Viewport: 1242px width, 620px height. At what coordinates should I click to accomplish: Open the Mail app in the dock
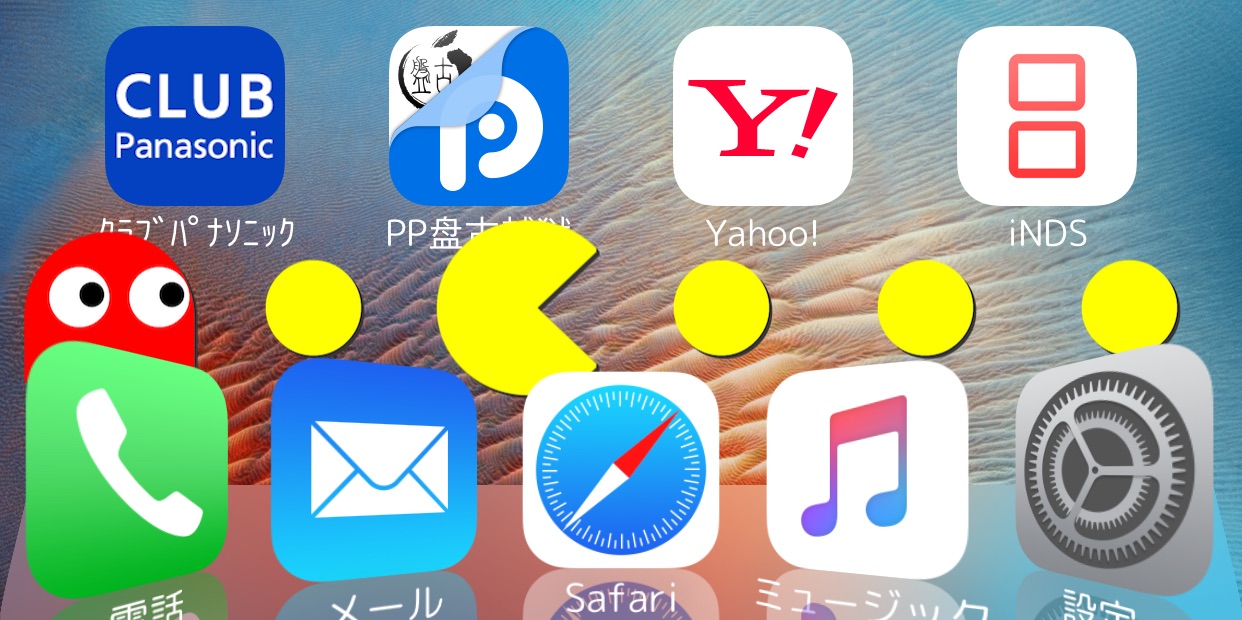373,472
